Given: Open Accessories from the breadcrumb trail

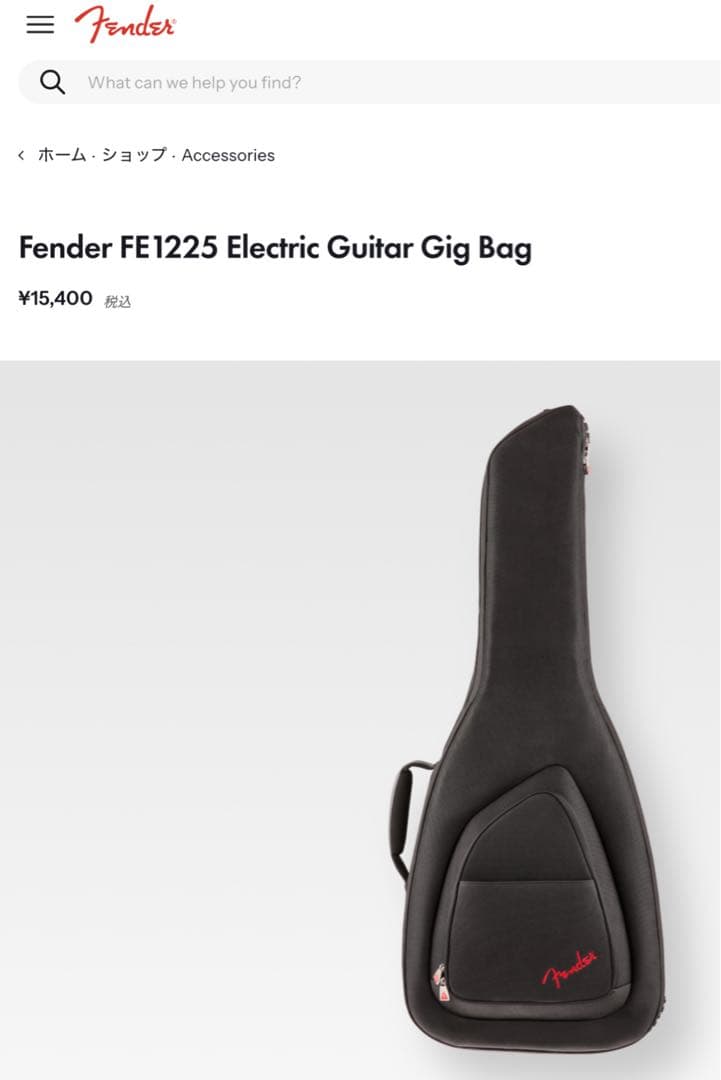Looking at the screenshot, I should click(x=228, y=155).
